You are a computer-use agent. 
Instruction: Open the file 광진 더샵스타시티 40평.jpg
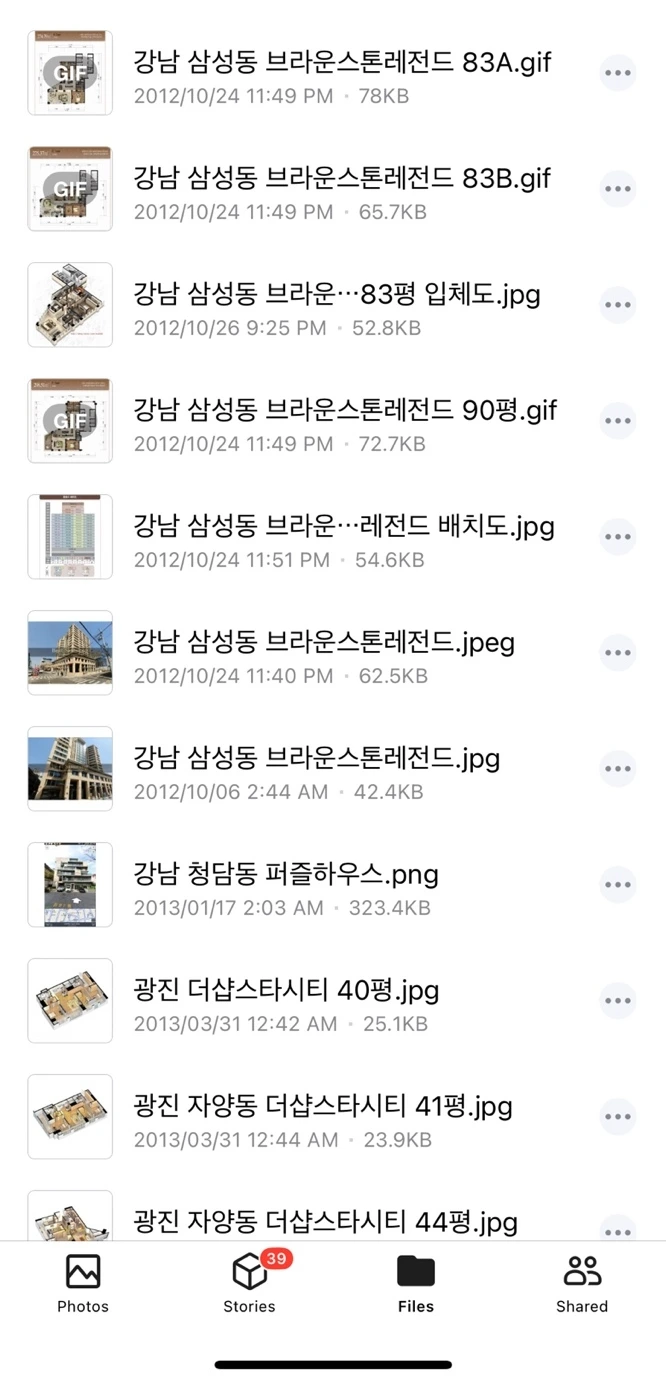tap(286, 991)
